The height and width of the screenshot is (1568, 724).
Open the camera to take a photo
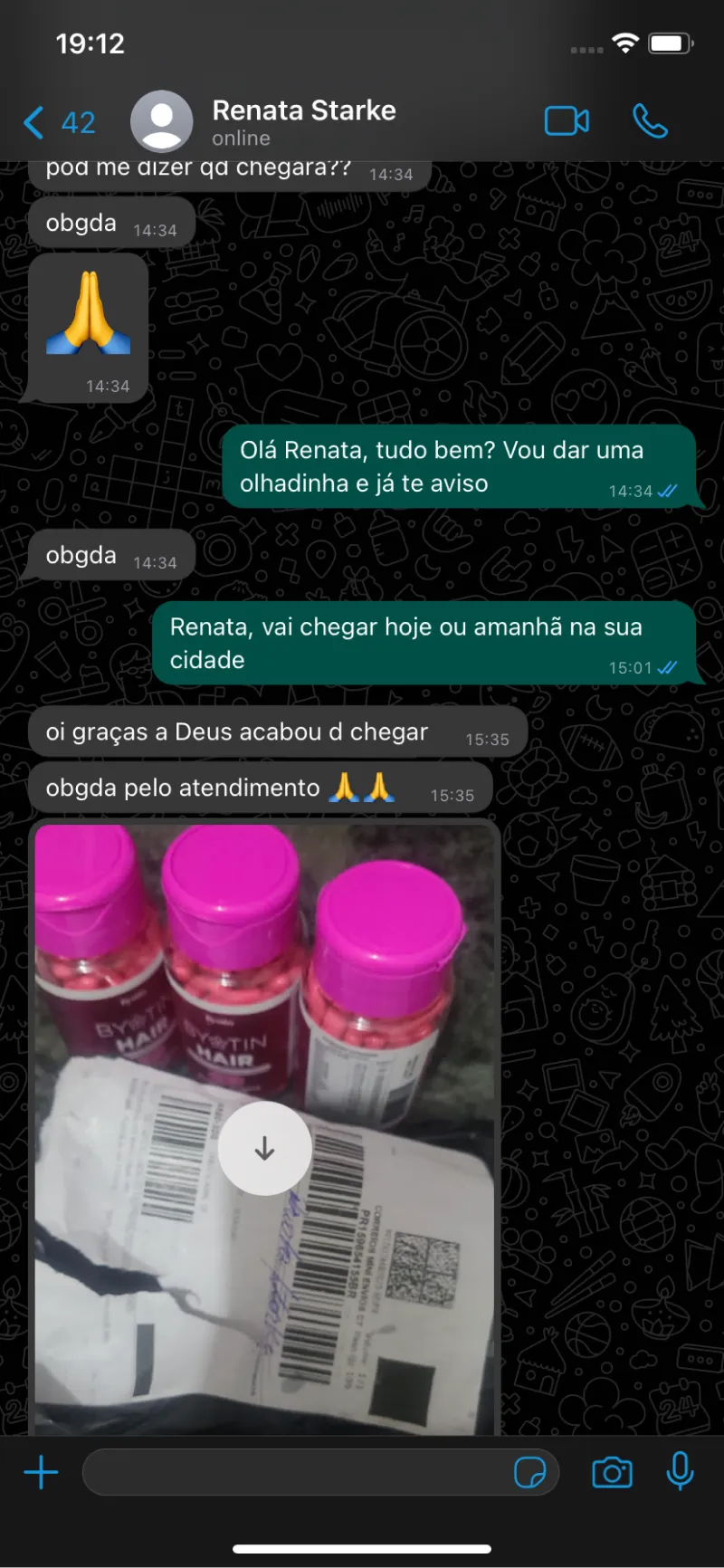click(612, 1473)
